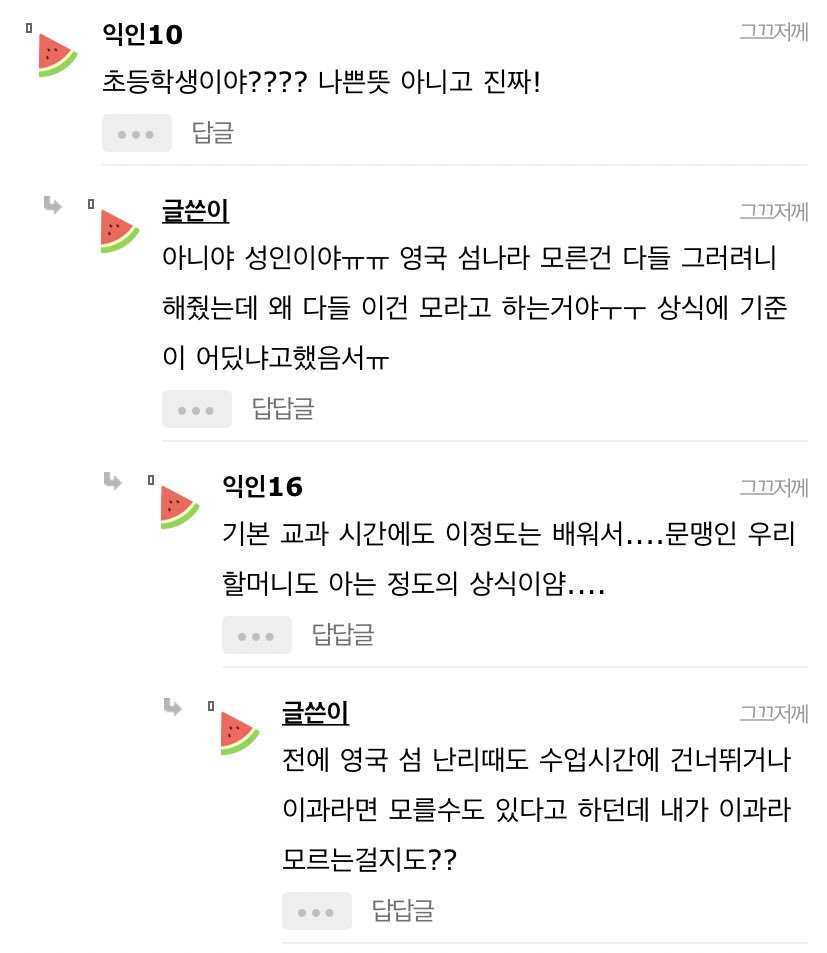Open 글쓴이 name on the 아니야 성인이야 reply
Screen dimensions: 827x953
[195, 211]
